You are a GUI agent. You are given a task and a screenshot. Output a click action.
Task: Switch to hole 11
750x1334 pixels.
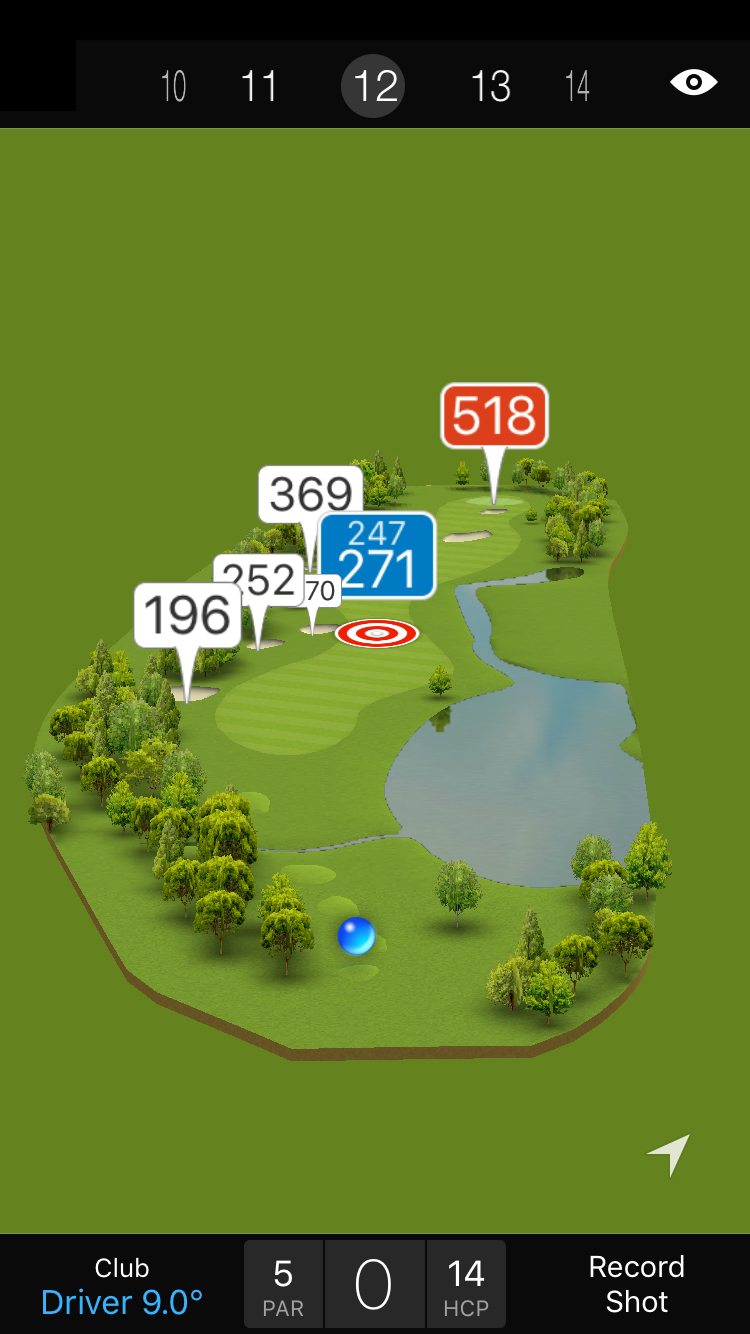click(x=259, y=86)
